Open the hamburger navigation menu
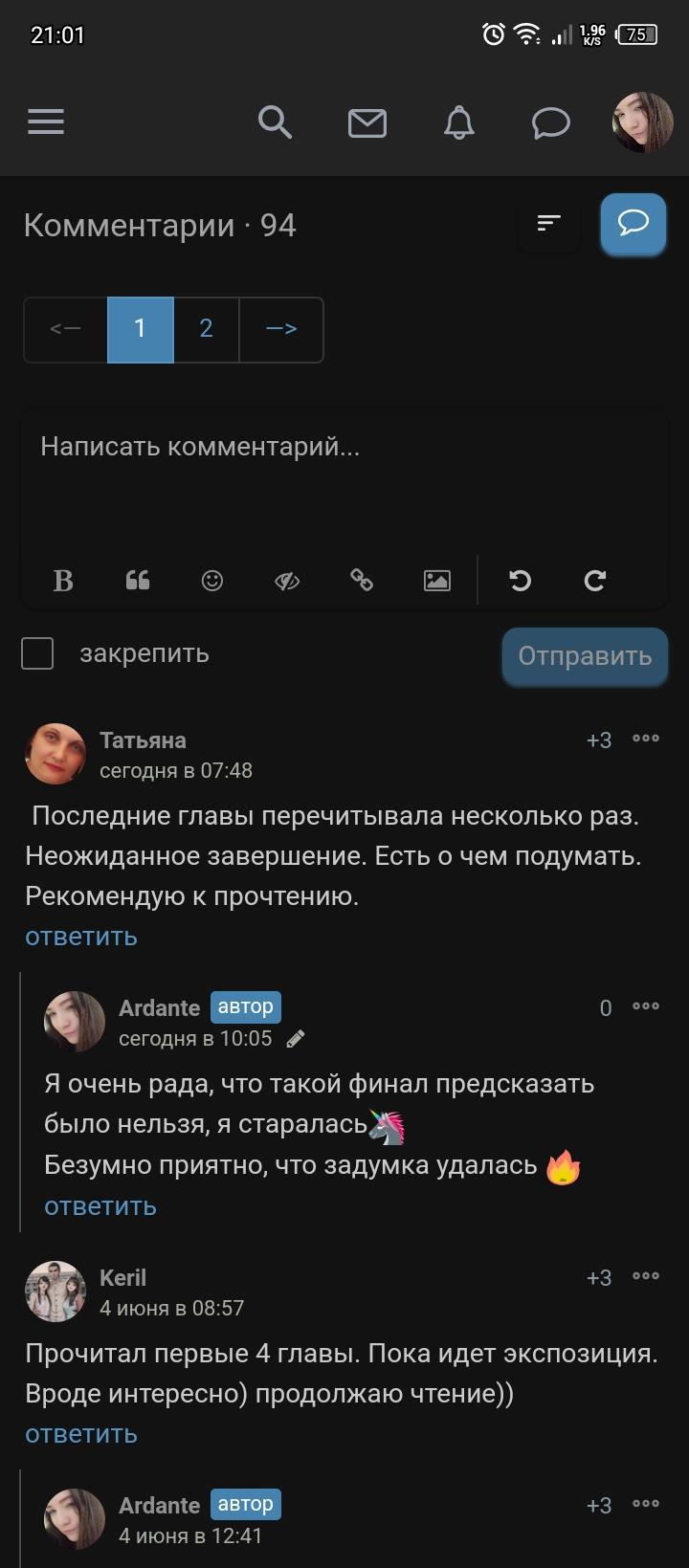The width and height of the screenshot is (689, 1568). point(46,121)
